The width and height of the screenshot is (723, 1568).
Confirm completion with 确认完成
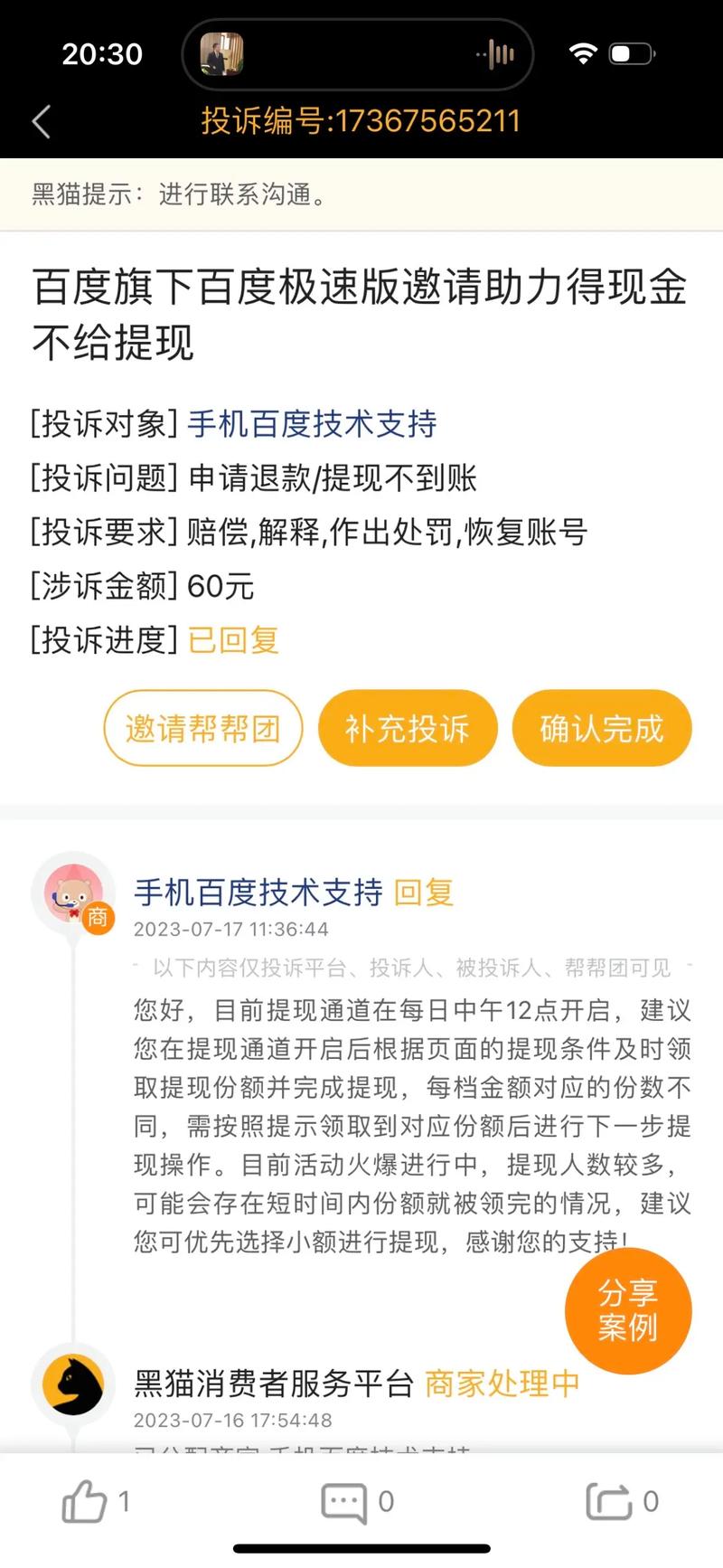[601, 728]
